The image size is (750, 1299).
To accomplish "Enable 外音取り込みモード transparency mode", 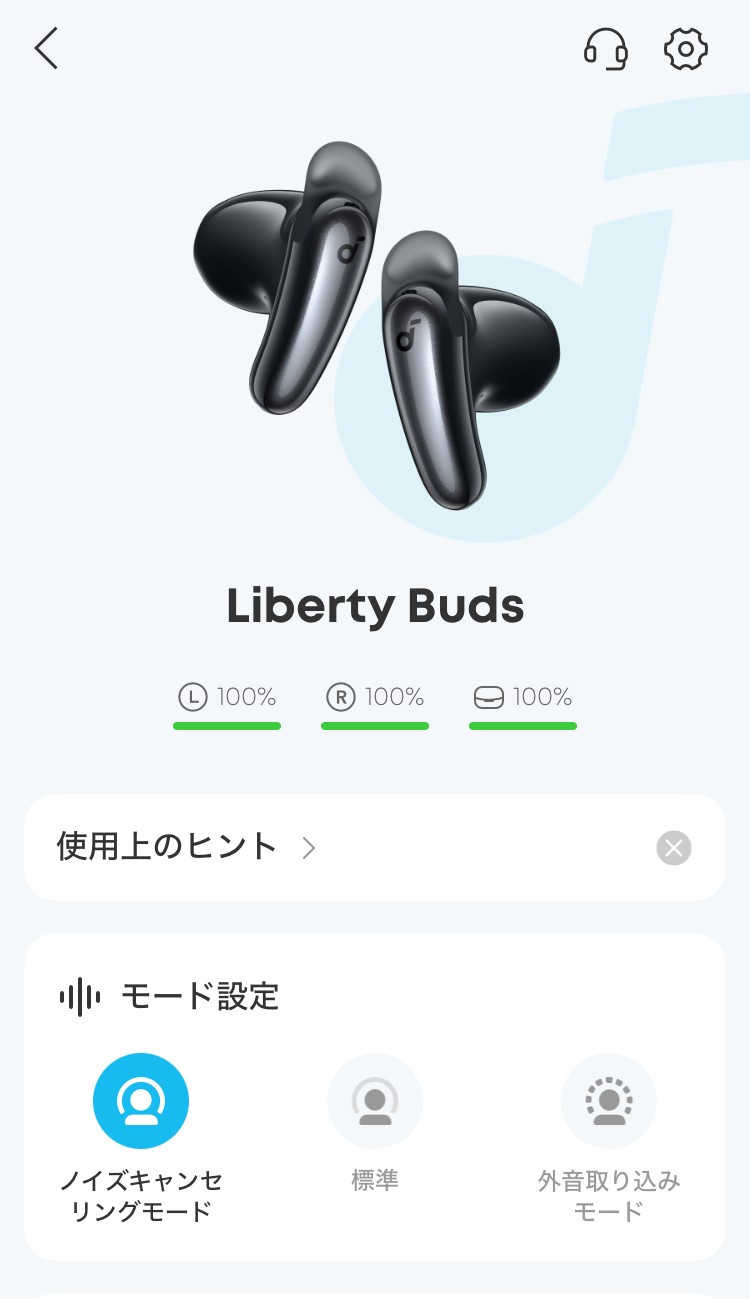I will coord(609,1100).
